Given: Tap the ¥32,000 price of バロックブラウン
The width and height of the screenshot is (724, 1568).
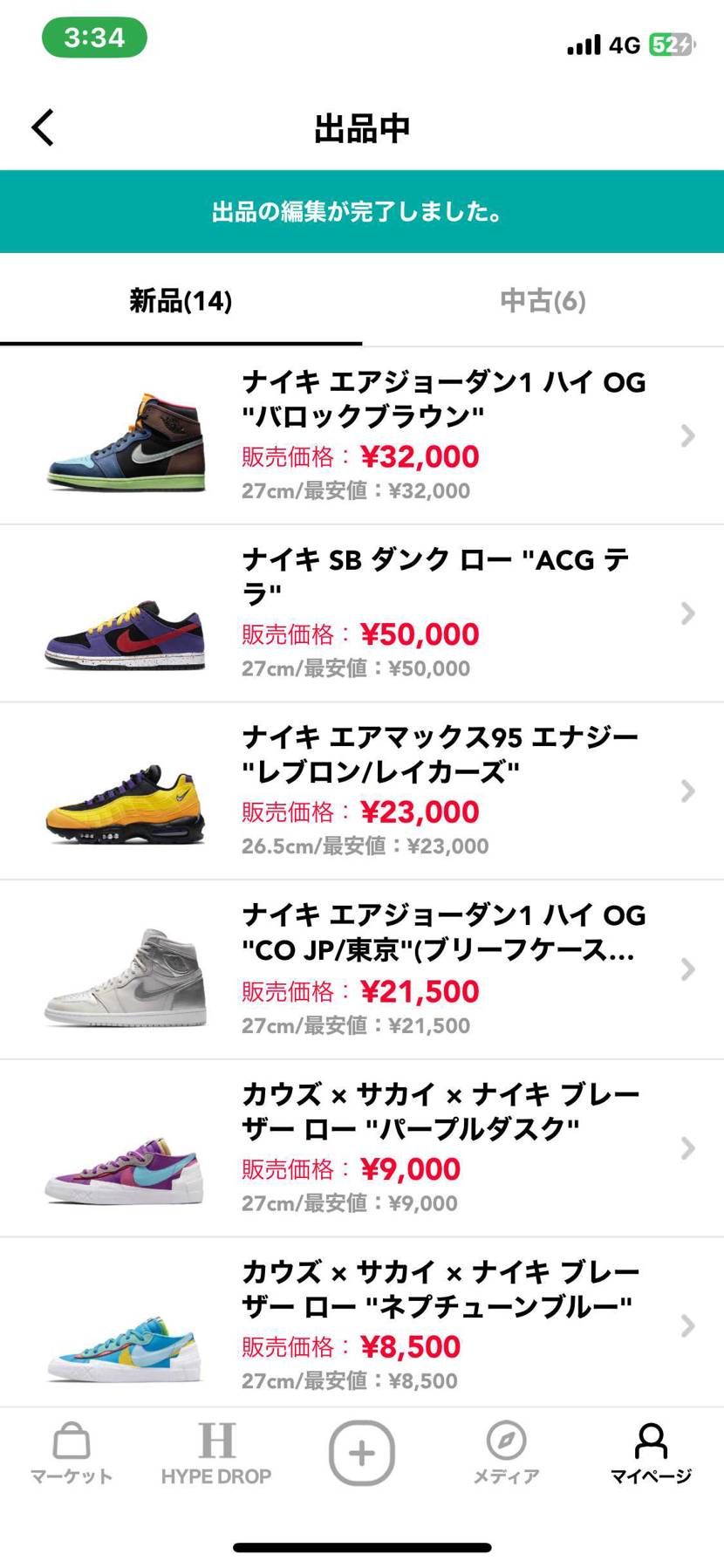Looking at the screenshot, I should (x=420, y=456).
